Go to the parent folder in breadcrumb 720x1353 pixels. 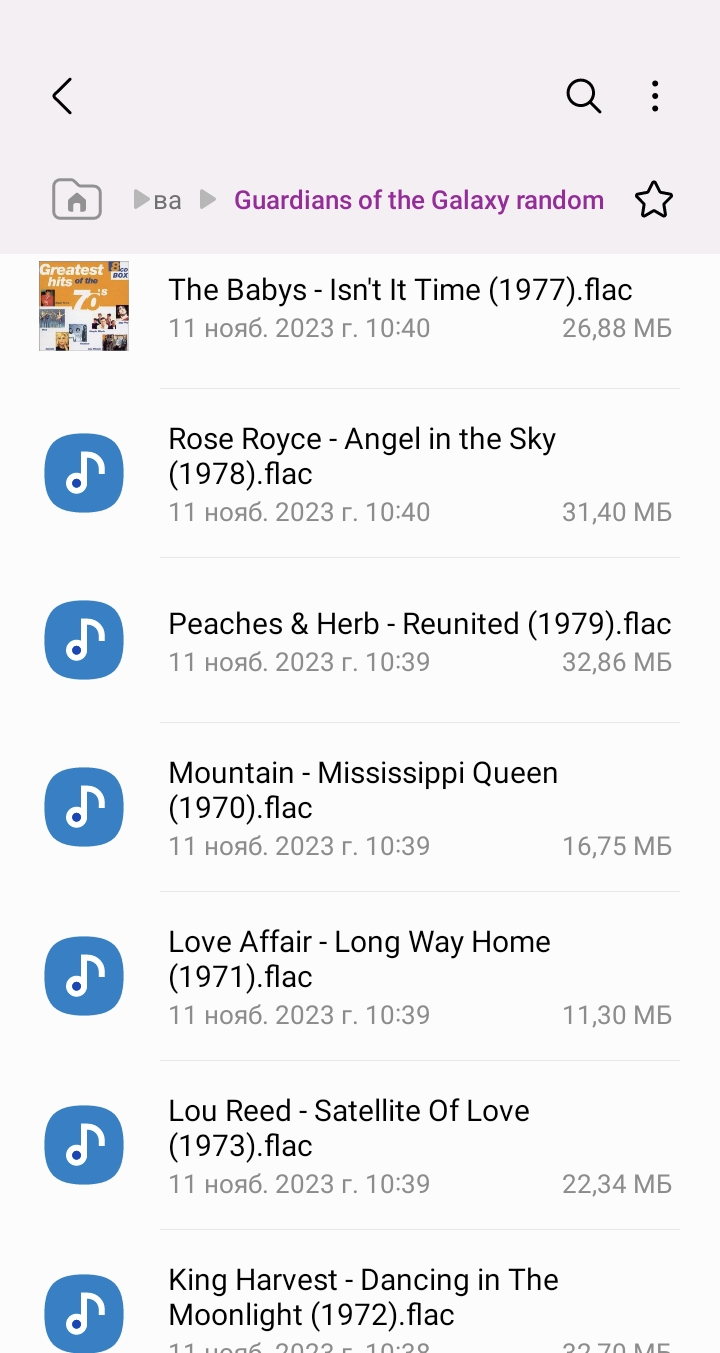[x=168, y=201]
